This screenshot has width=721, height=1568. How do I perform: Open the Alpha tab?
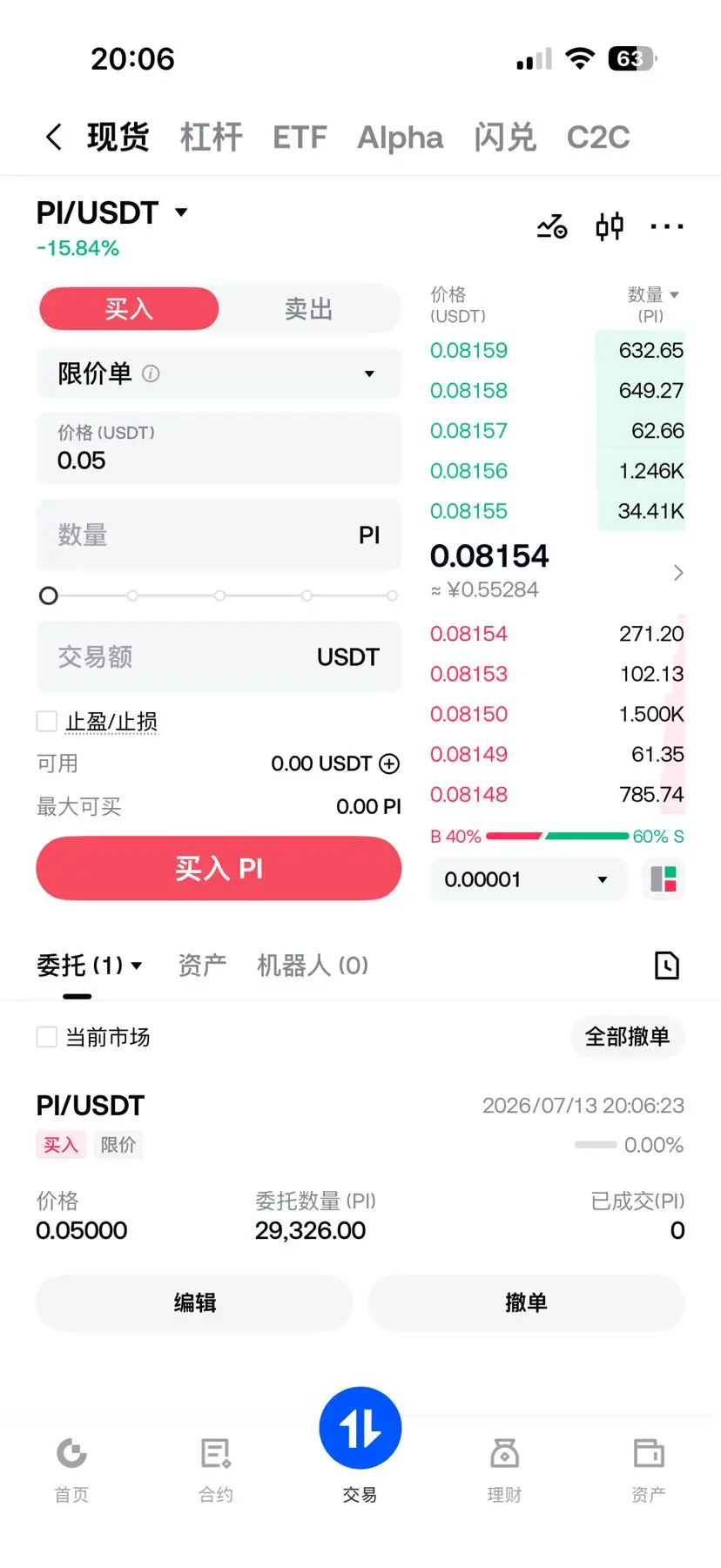click(x=400, y=137)
